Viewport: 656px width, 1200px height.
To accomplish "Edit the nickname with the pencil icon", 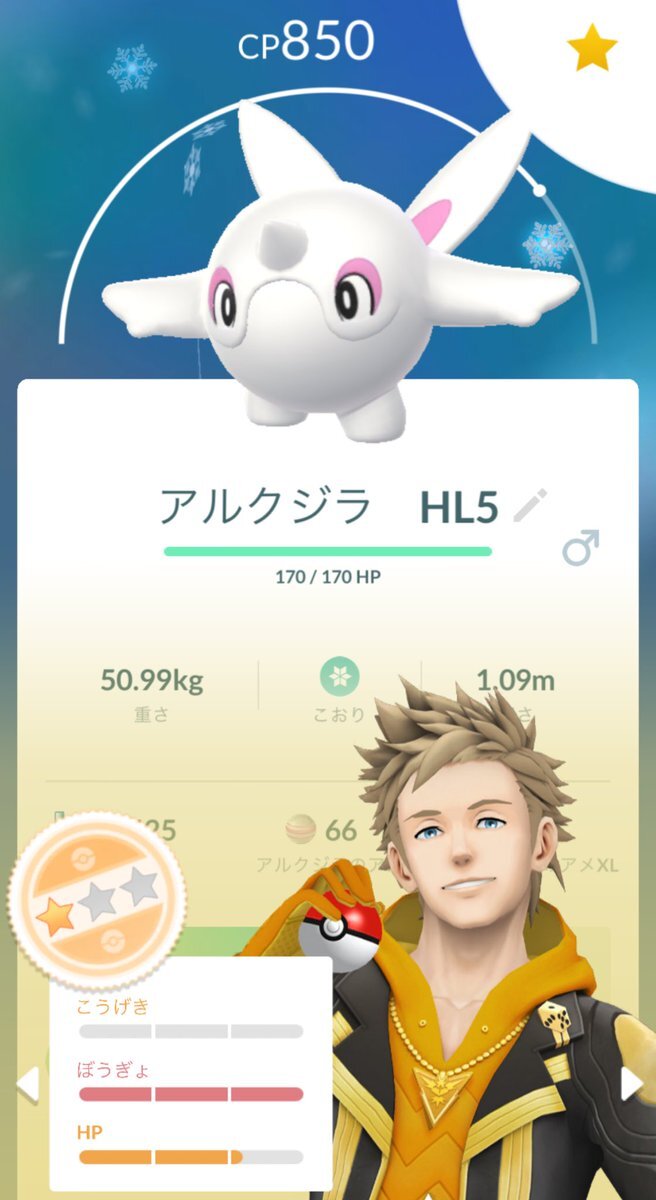I will 530,508.
